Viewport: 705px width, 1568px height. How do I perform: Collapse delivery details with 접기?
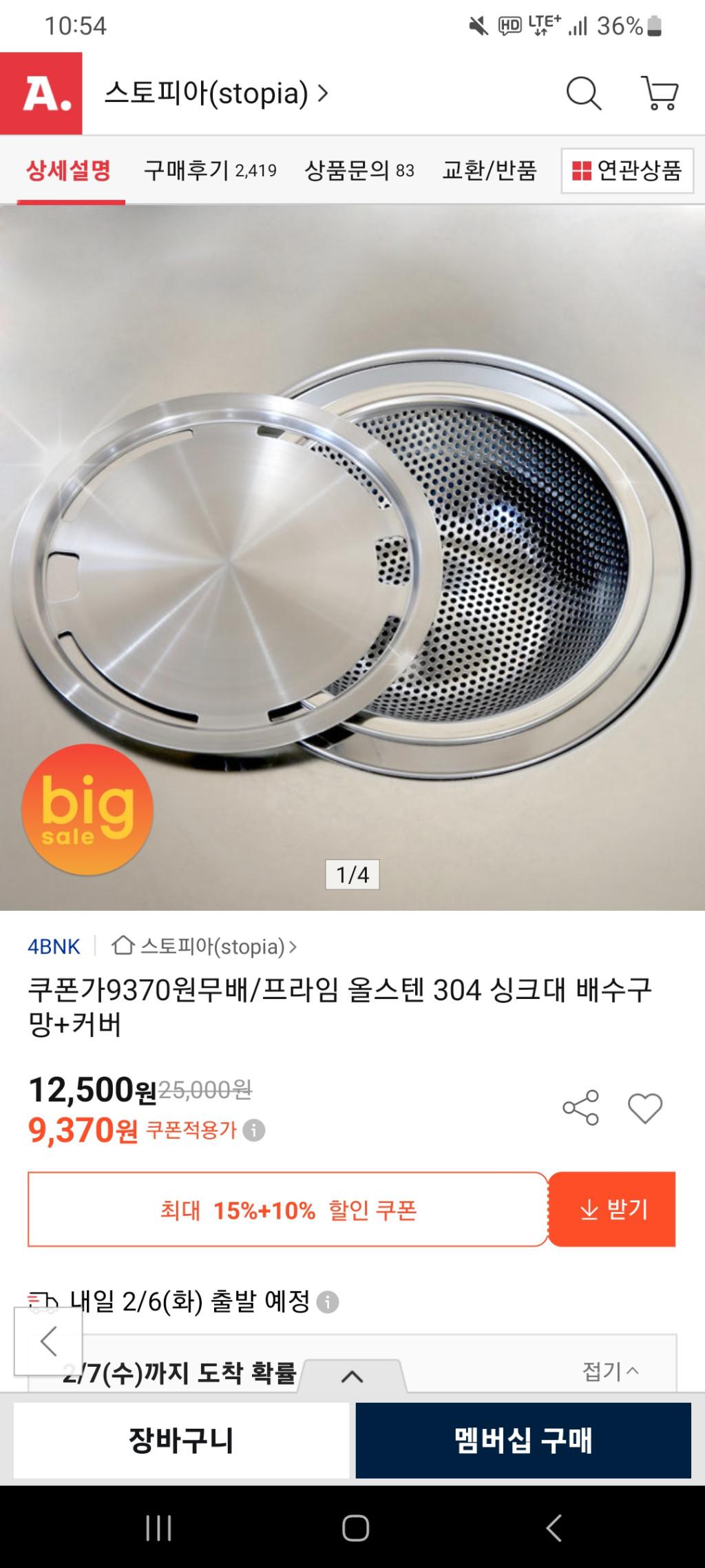click(611, 1371)
